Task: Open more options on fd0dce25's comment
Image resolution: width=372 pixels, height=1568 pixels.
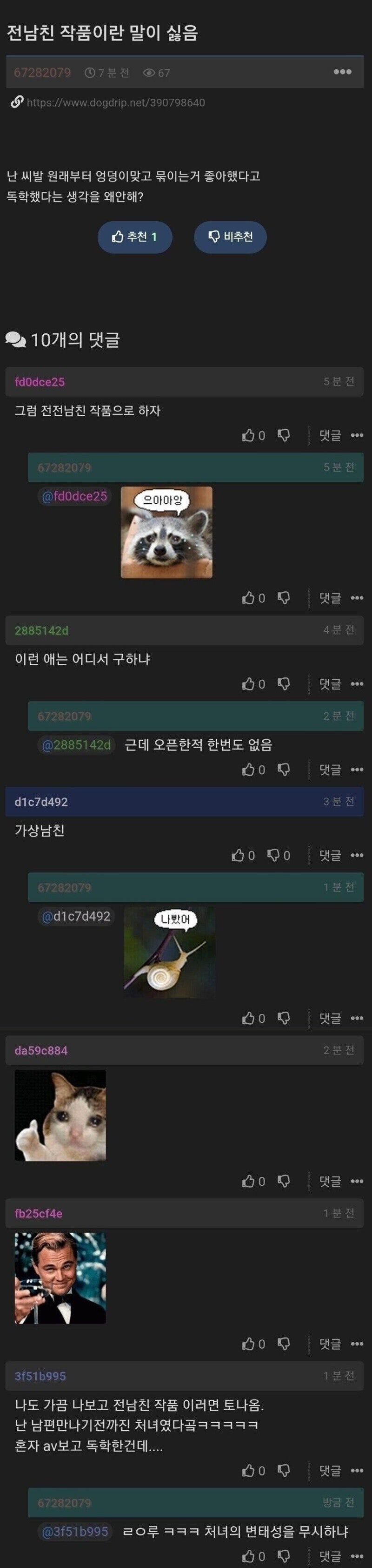Action: [357, 435]
